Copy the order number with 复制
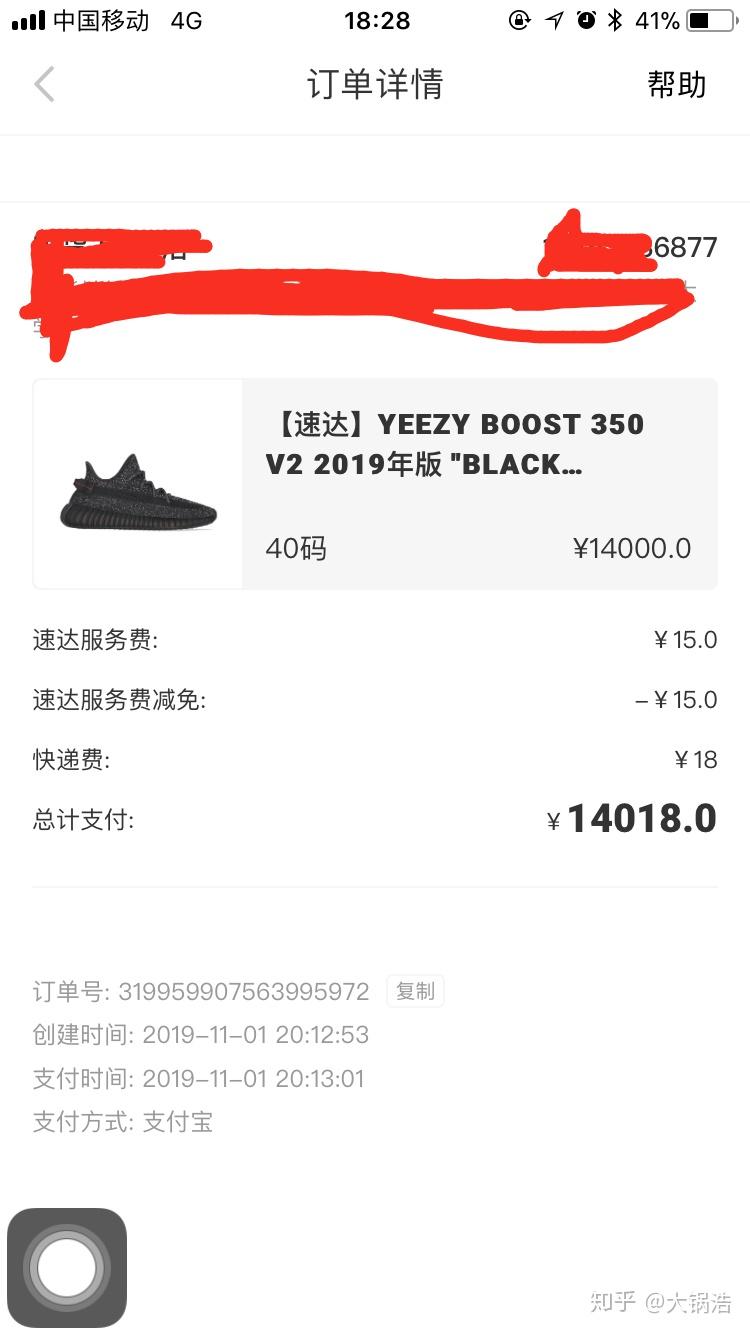 tap(415, 991)
